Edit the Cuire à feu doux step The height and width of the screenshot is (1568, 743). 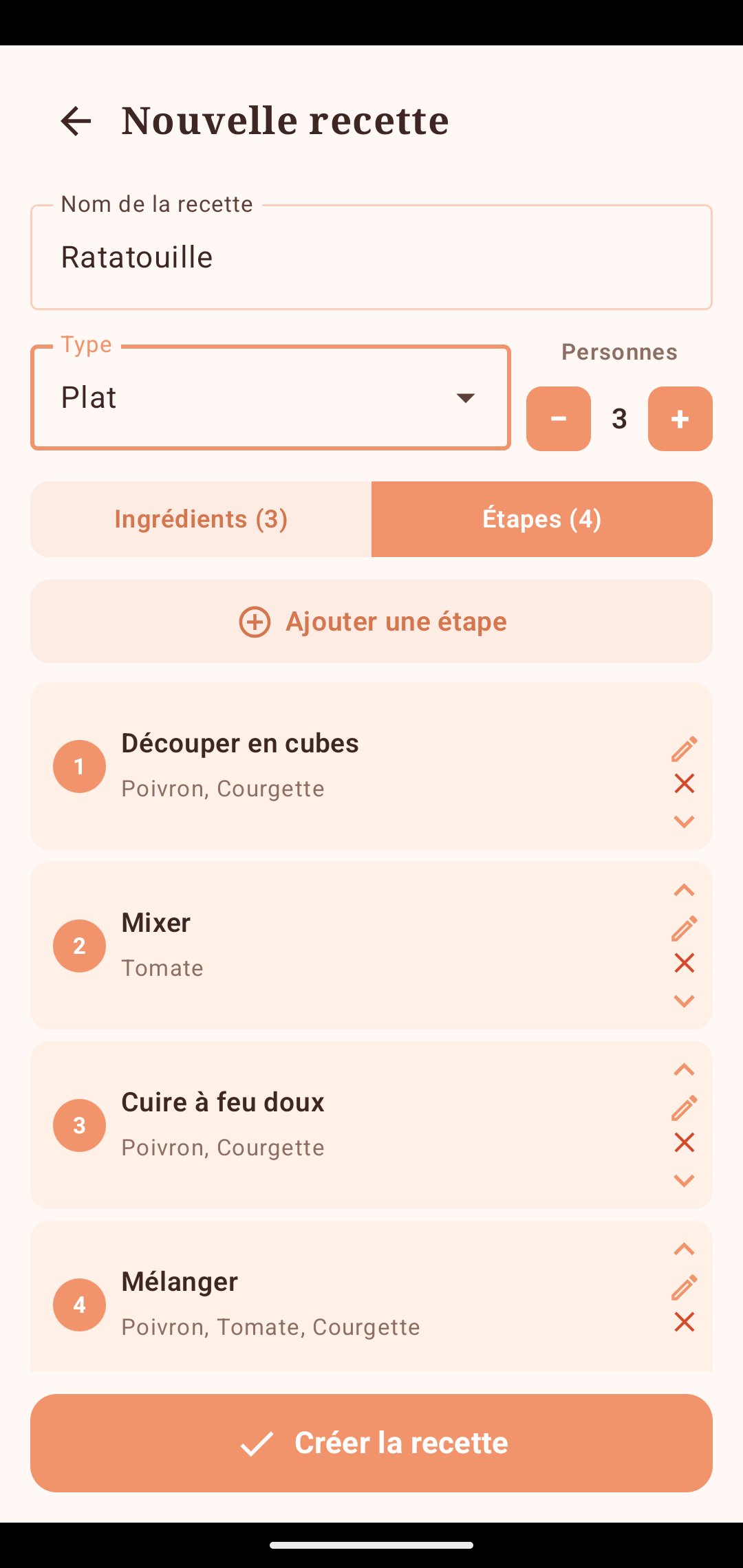[685, 1108]
